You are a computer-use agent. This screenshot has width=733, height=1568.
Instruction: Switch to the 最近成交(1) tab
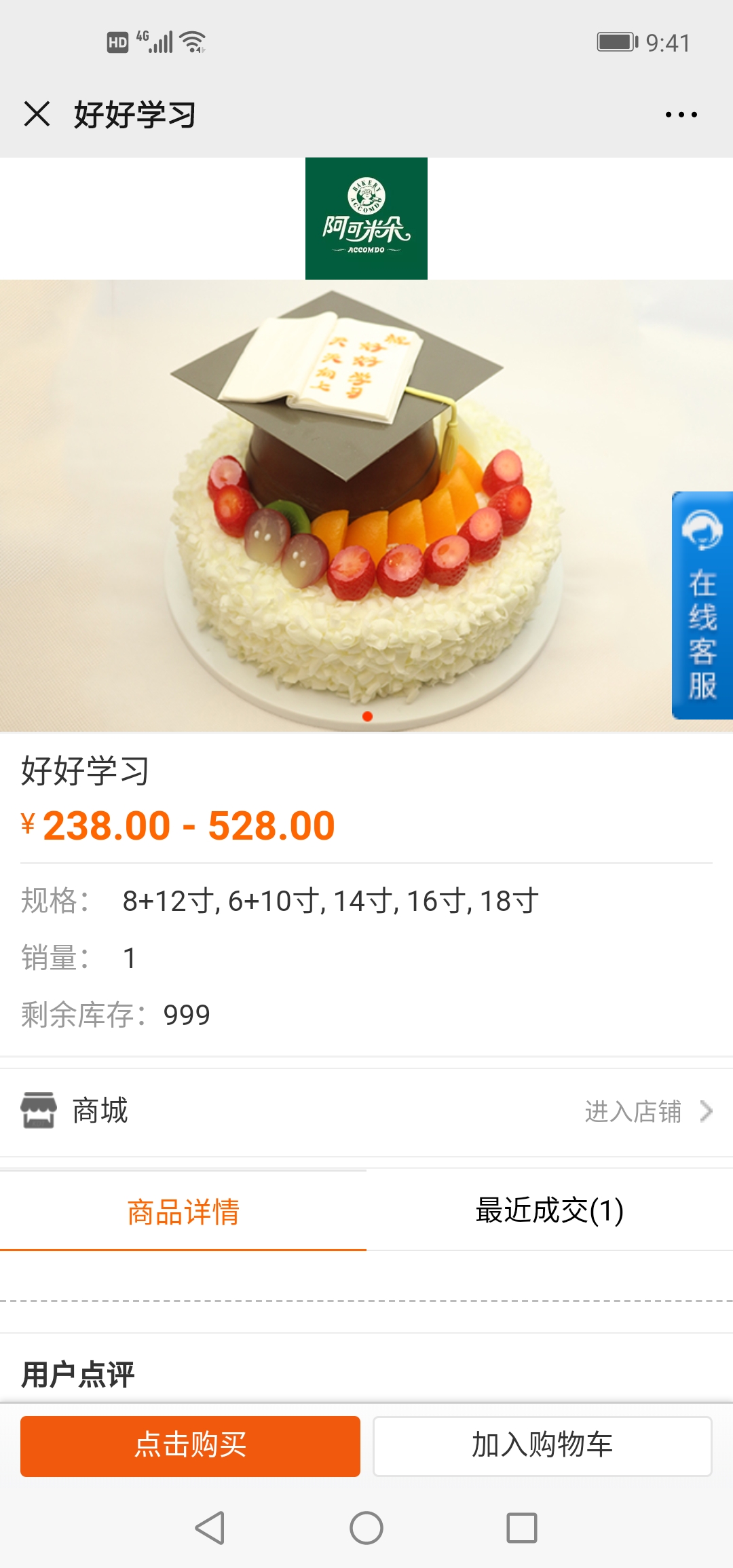549,1210
